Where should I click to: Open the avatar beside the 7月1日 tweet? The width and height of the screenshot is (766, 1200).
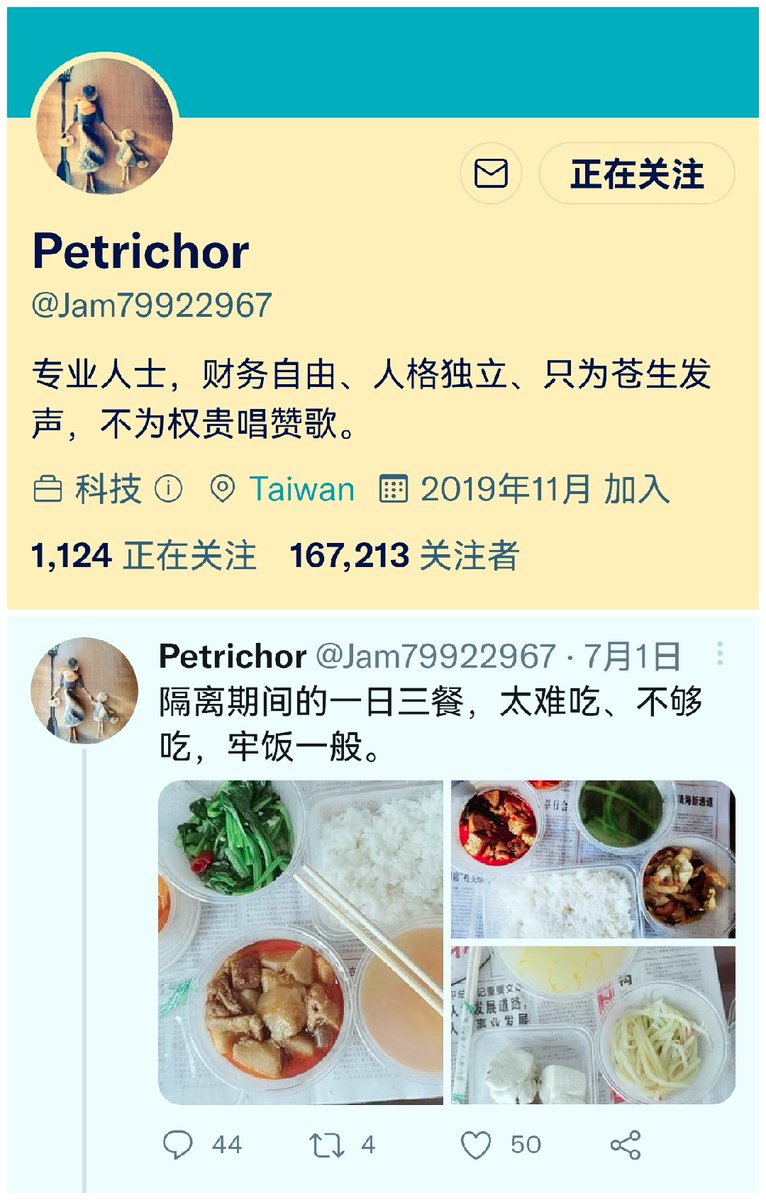click(x=84, y=690)
